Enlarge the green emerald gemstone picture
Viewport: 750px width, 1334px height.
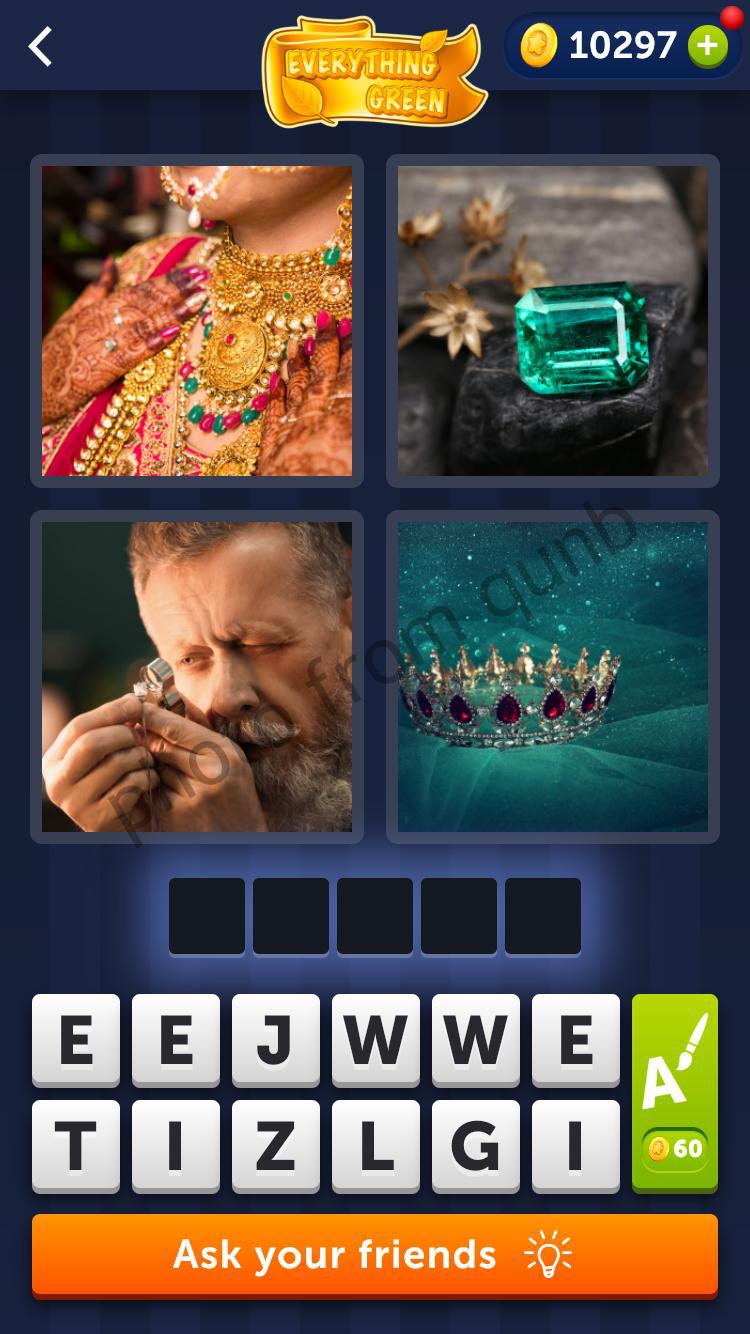(553, 321)
